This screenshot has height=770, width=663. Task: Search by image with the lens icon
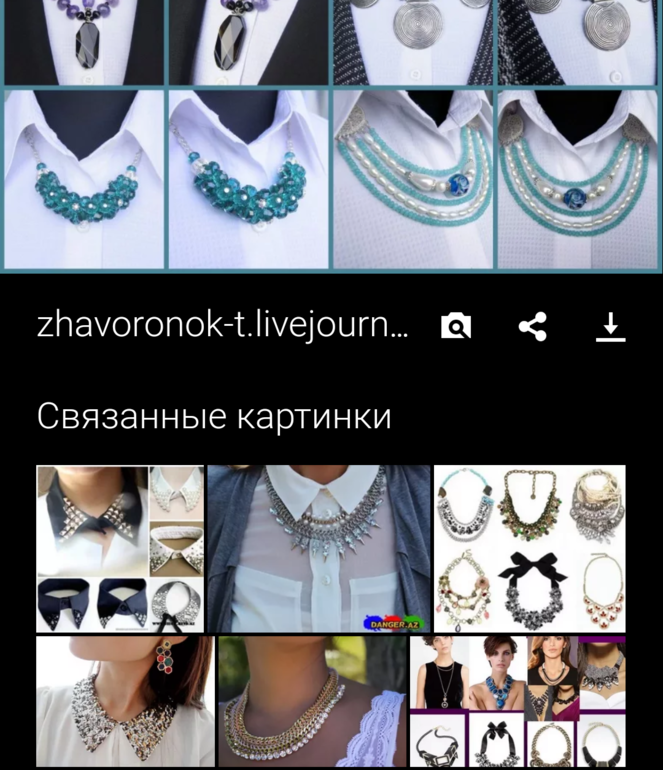tap(456, 326)
